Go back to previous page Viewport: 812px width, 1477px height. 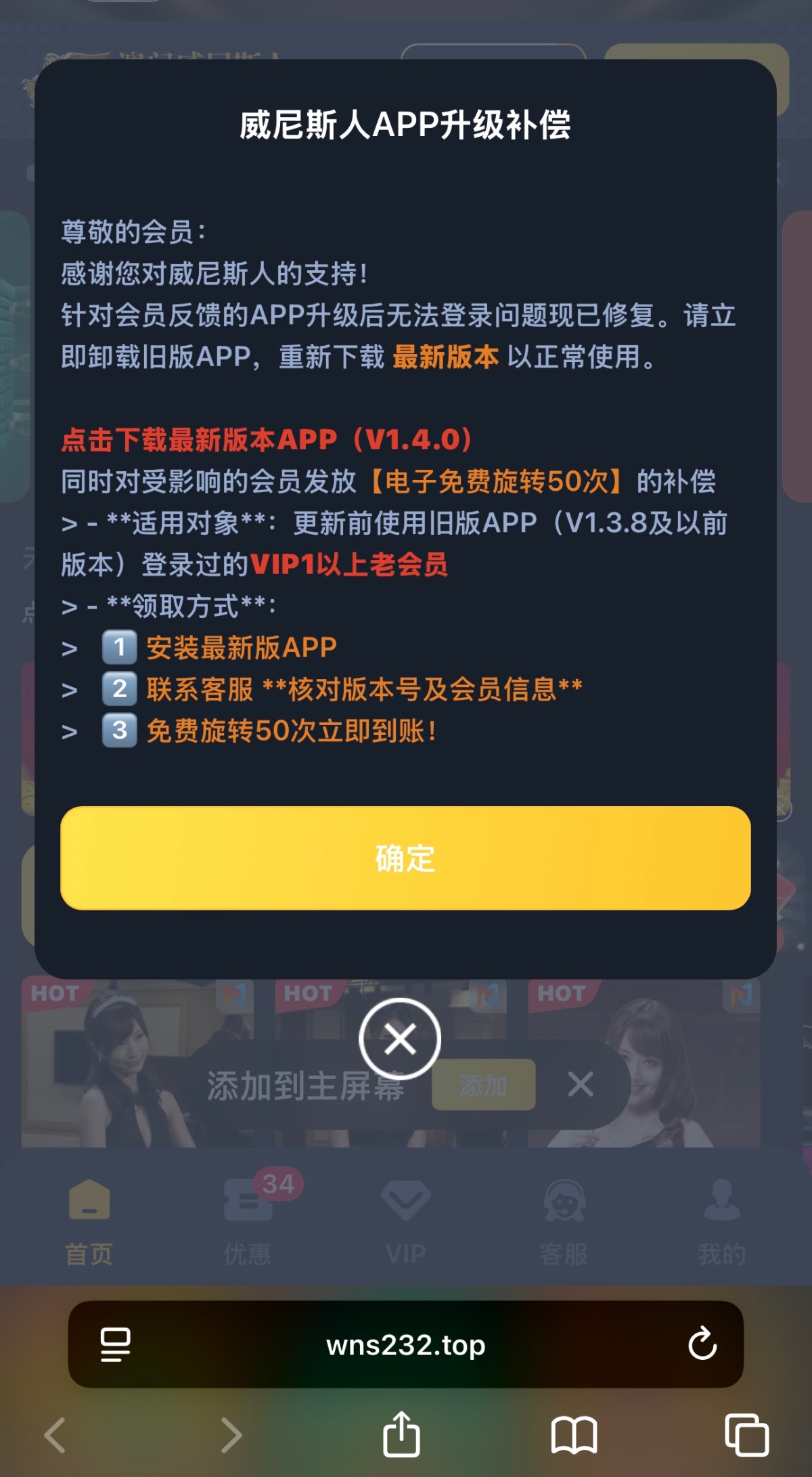pyautogui.click(x=55, y=1434)
